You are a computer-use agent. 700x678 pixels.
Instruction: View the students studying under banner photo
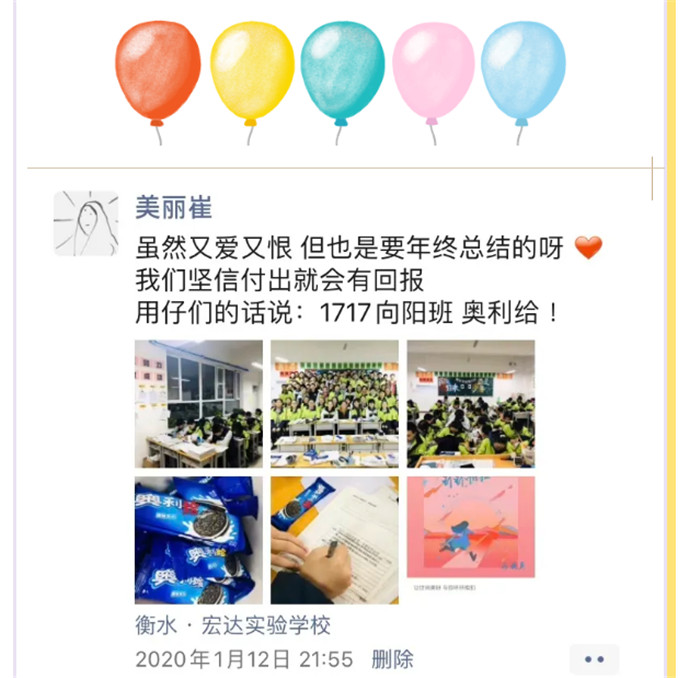pyautogui.click(x=471, y=404)
